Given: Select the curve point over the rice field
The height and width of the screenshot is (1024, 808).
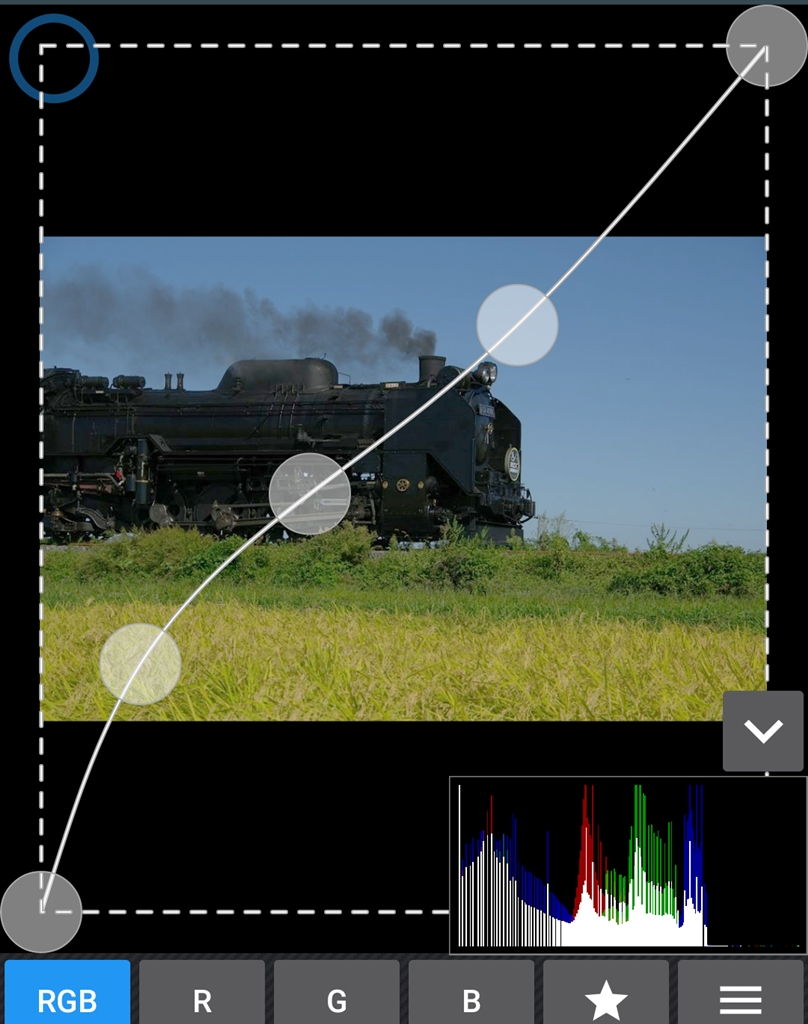Looking at the screenshot, I should tap(140, 664).
